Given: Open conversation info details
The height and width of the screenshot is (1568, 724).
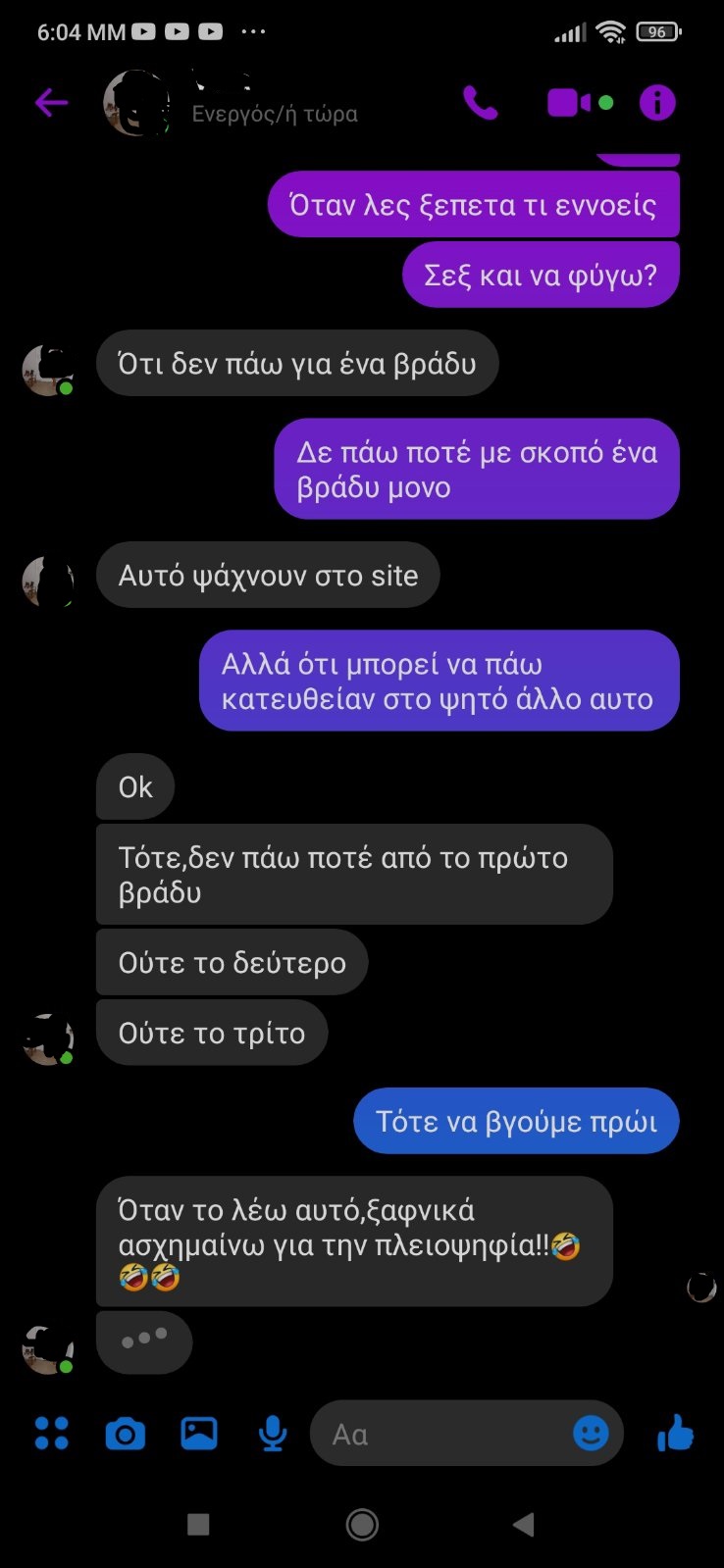Looking at the screenshot, I should (x=657, y=102).
